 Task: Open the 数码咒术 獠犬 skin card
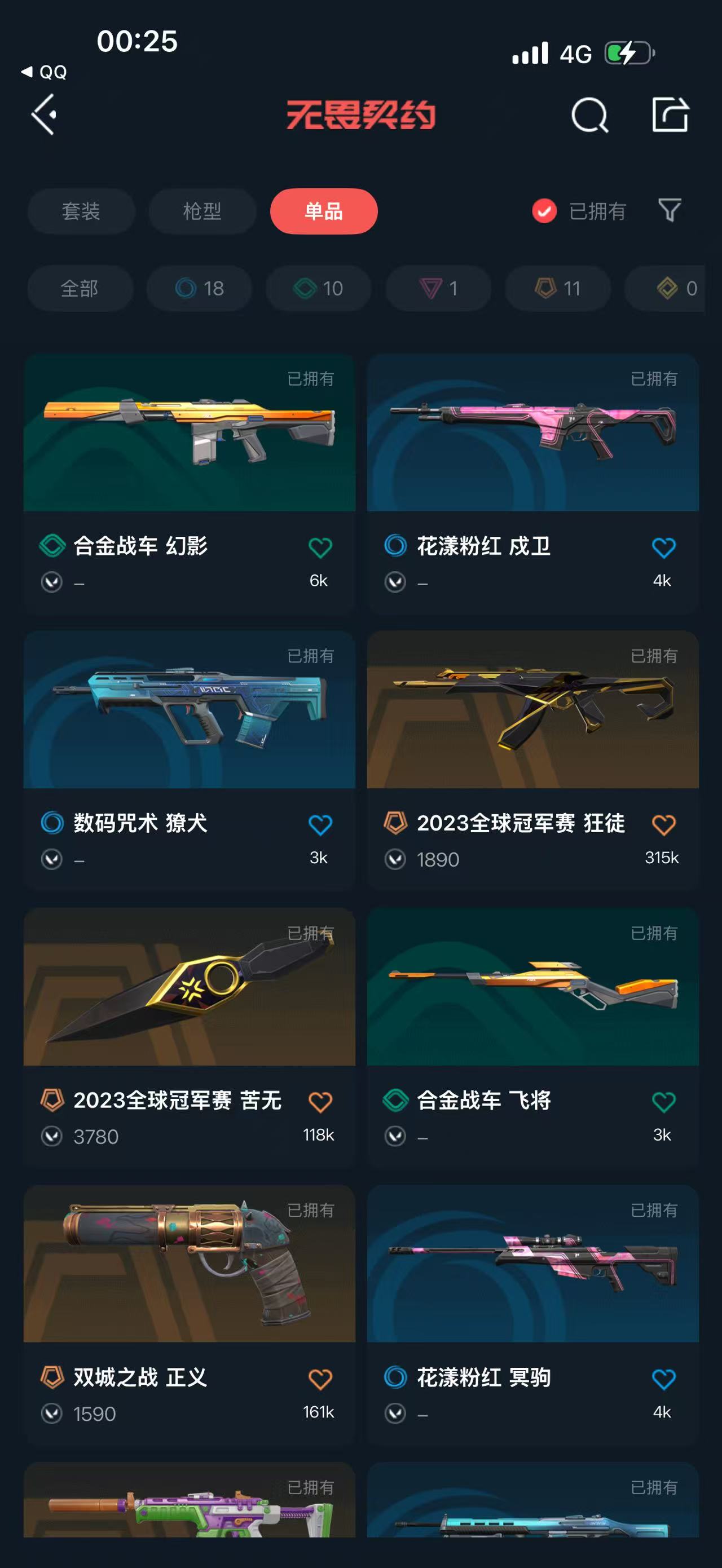click(190, 761)
